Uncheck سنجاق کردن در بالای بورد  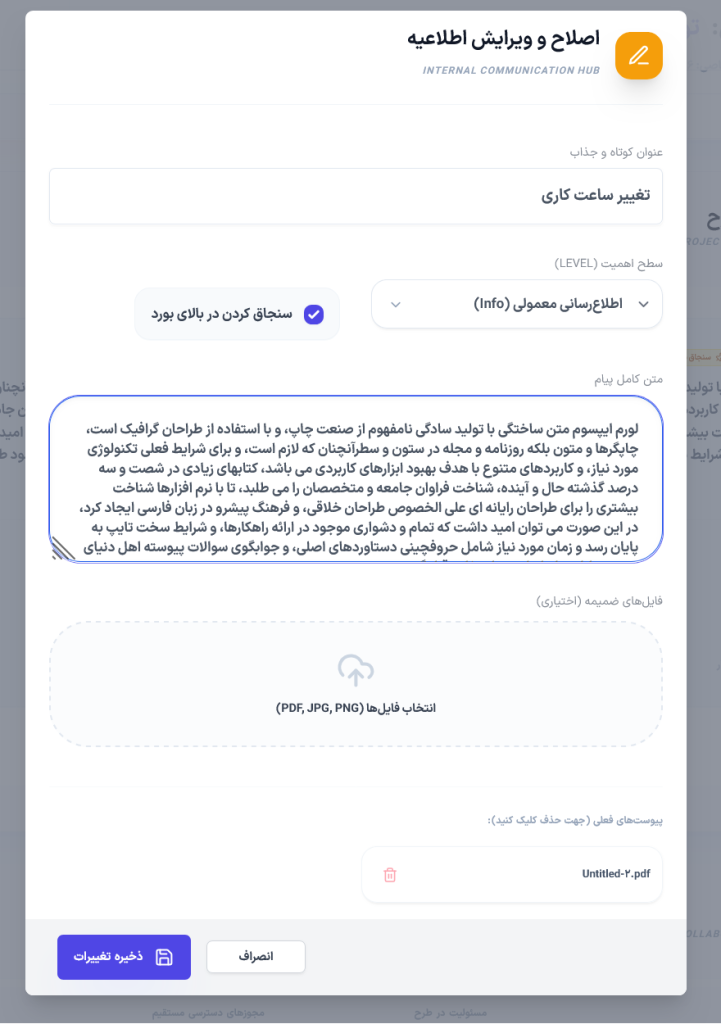pos(313,315)
